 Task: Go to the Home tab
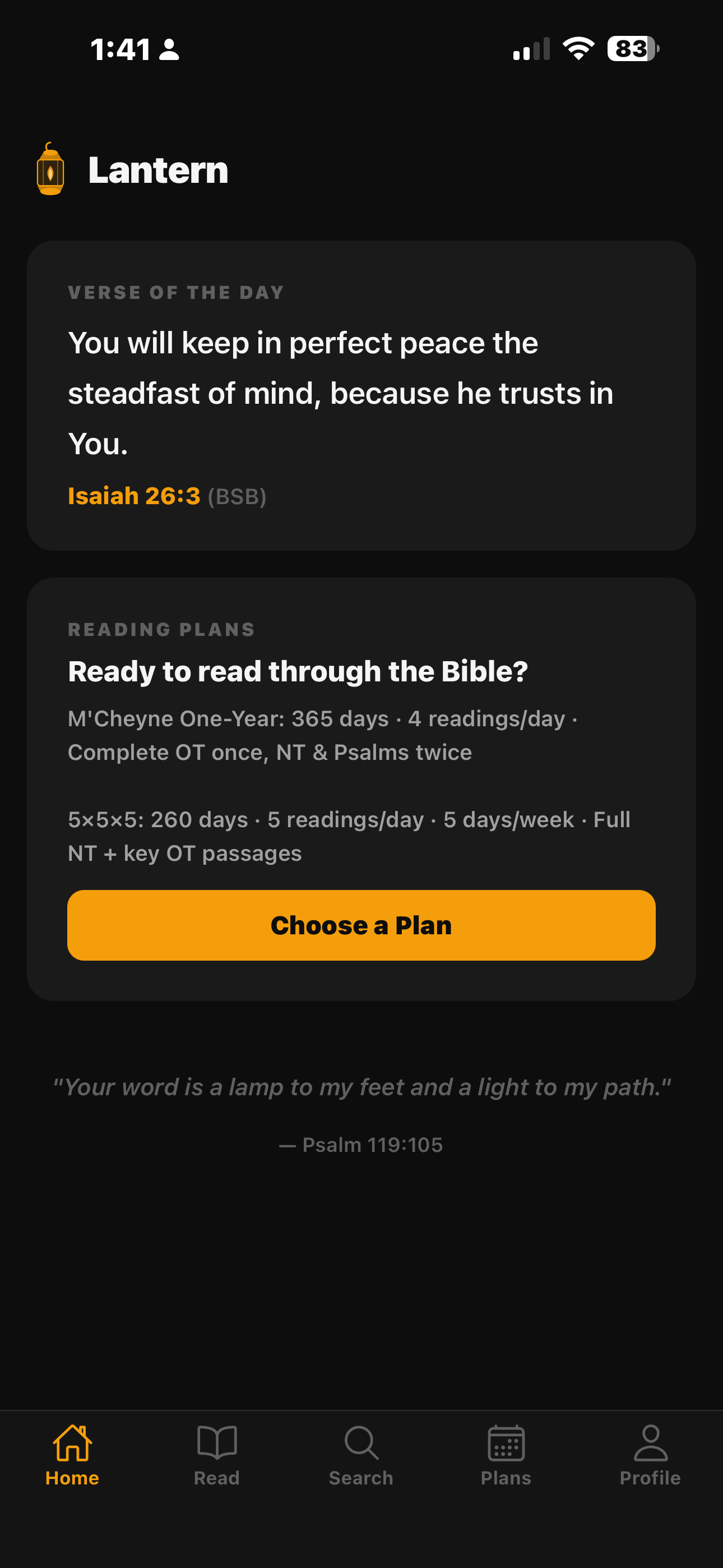72,1455
